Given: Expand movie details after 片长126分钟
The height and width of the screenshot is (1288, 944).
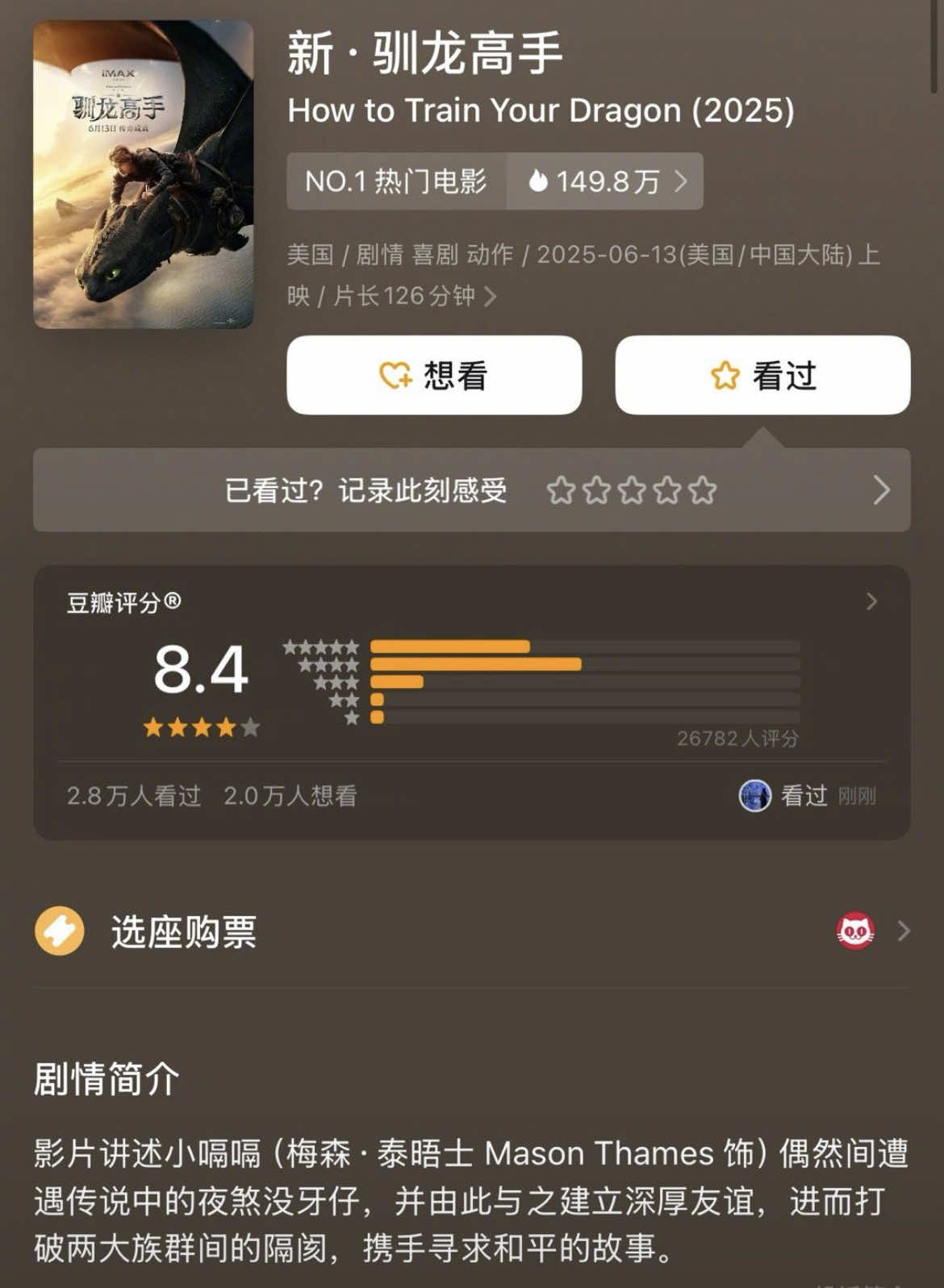Looking at the screenshot, I should pos(490,297).
